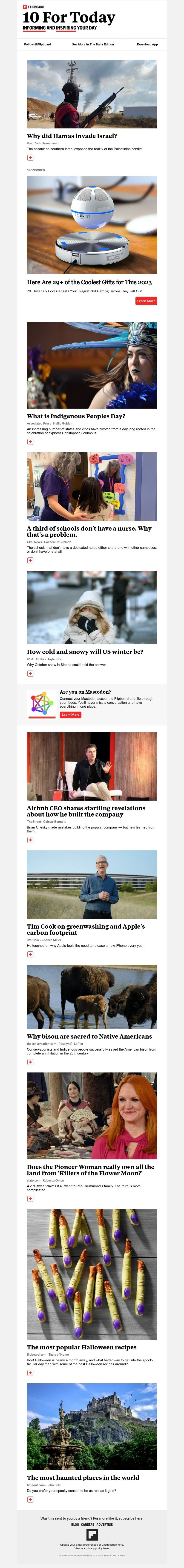Open the Follow @Flipboard link
This screenshot has width=184, height=1568.
coord(38,45)
